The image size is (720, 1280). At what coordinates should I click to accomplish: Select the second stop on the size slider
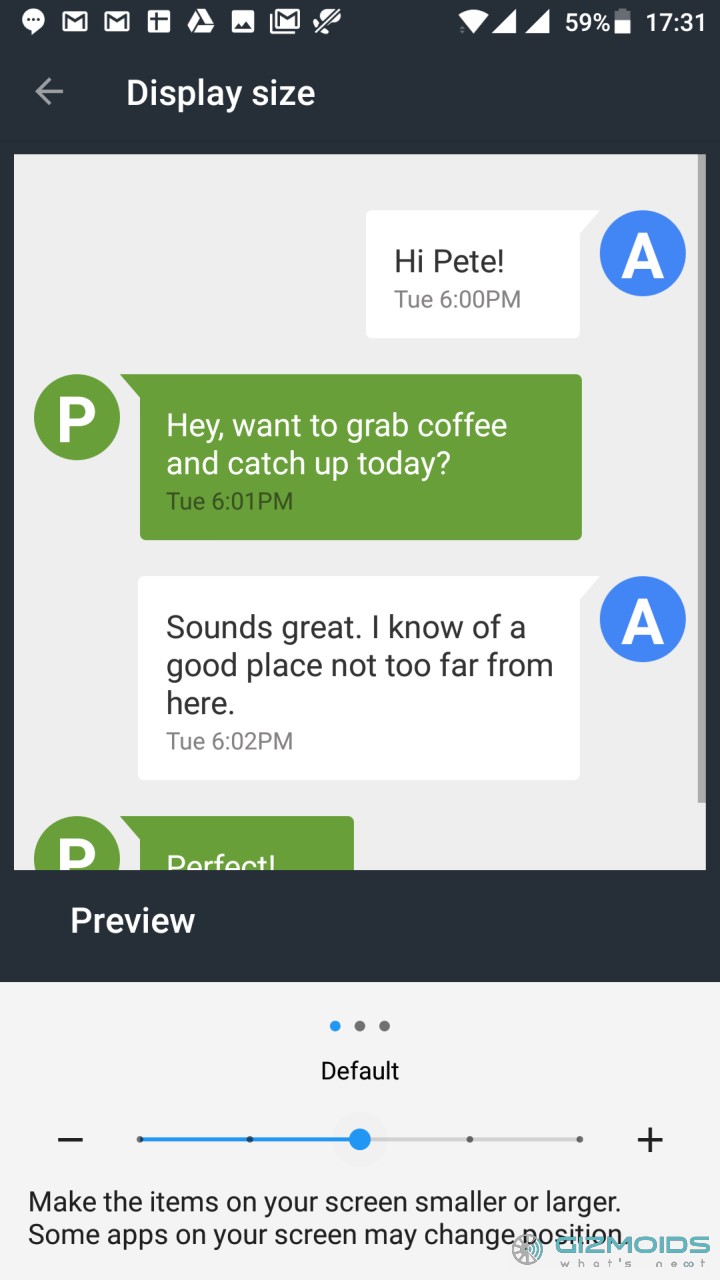[x=250, y=1139]
